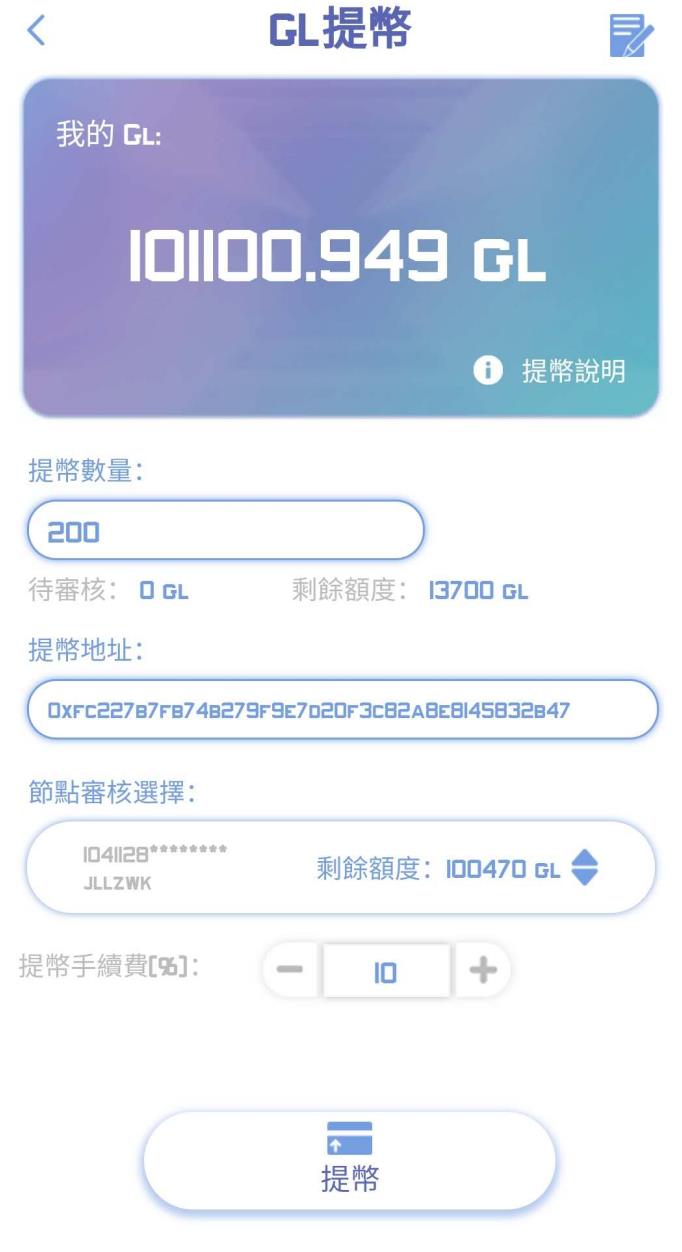
Task: Decrease the withdrawal fee percentage
Action: pyautogui.click(x=290, y=970)
